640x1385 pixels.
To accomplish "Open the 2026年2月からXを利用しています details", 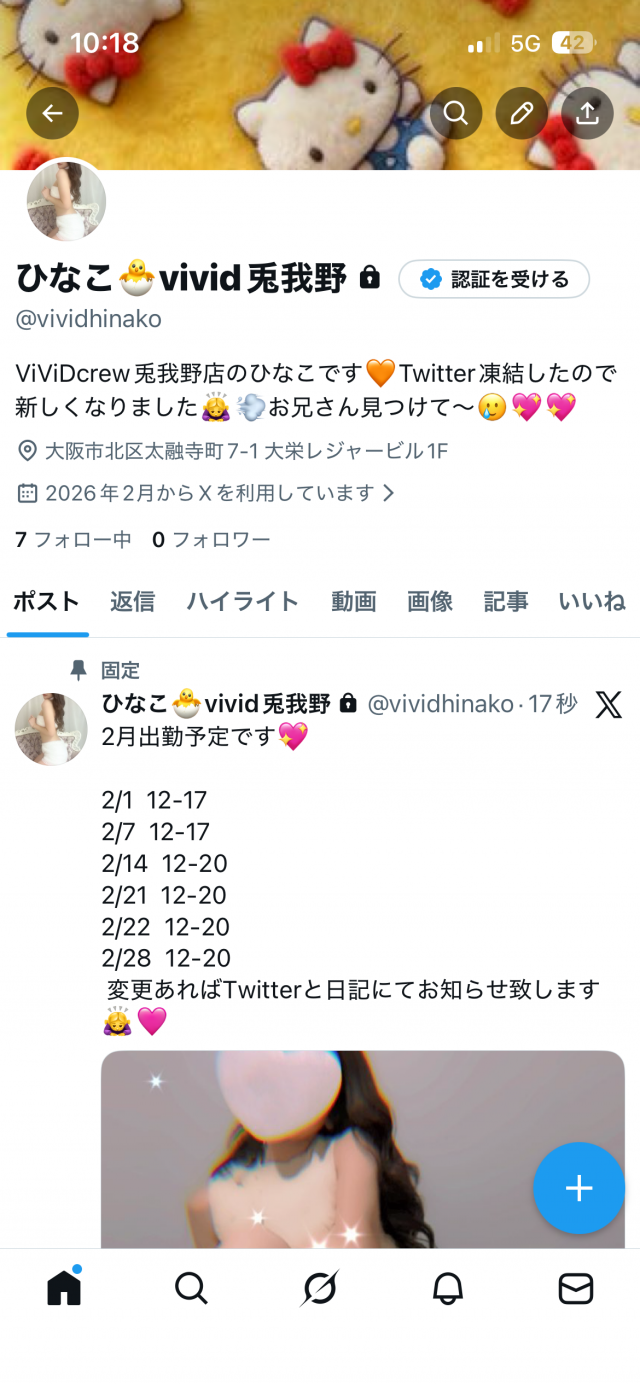I will [207, 493].
